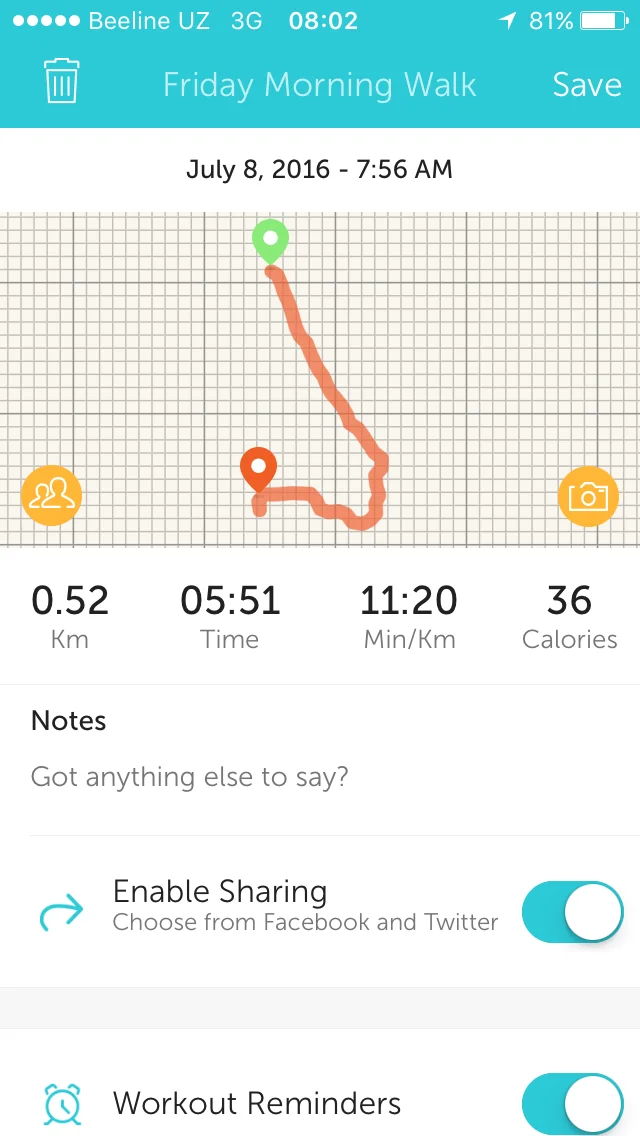Image resolution: width=640 pixels, height=1136 pixels.
Task: Save the Friday Morning Walk
Action: click(587, 85)
